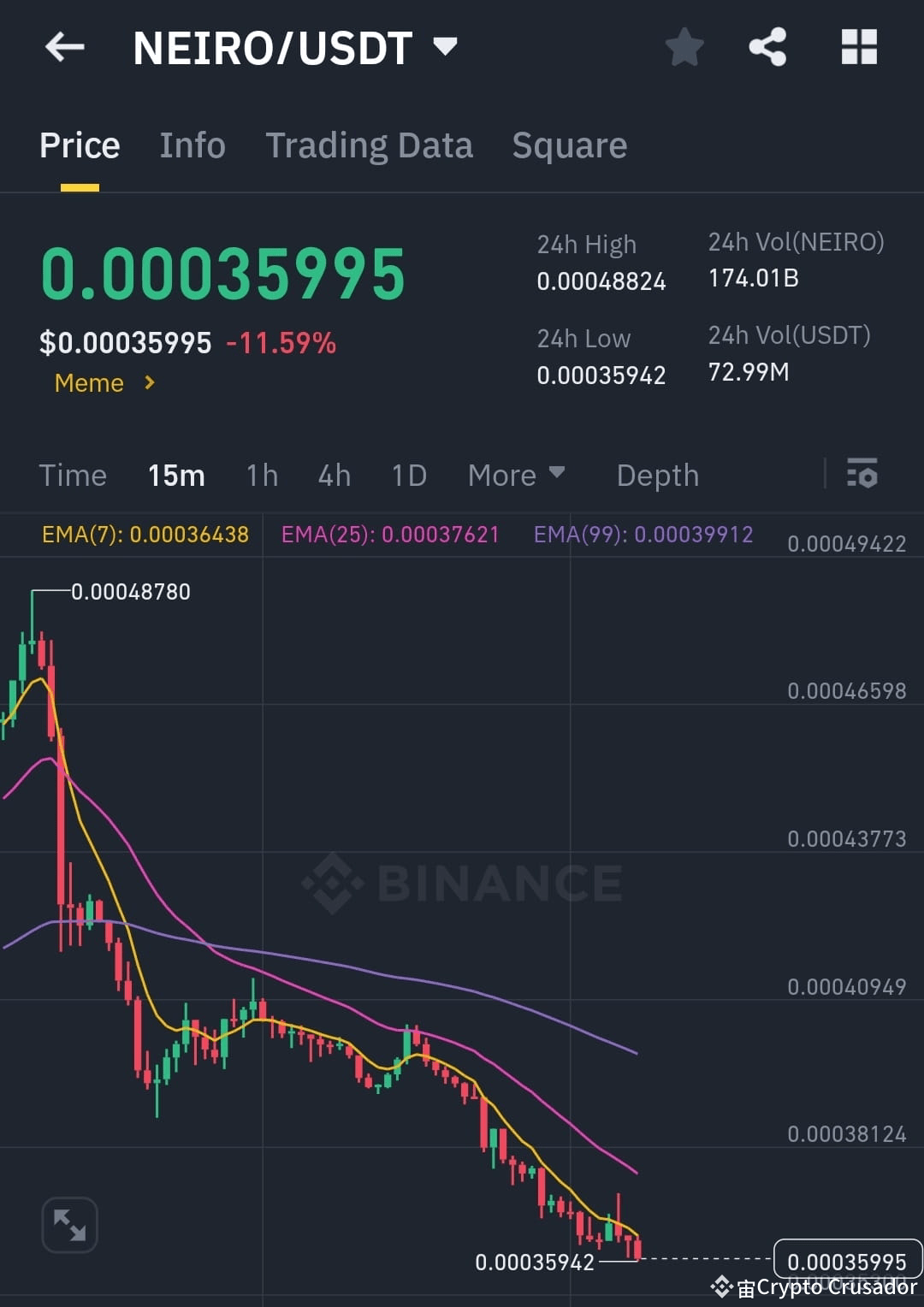This screenshot has width=924, height=1307.
Task: Open the Square tab
Action: click(569, 145)
